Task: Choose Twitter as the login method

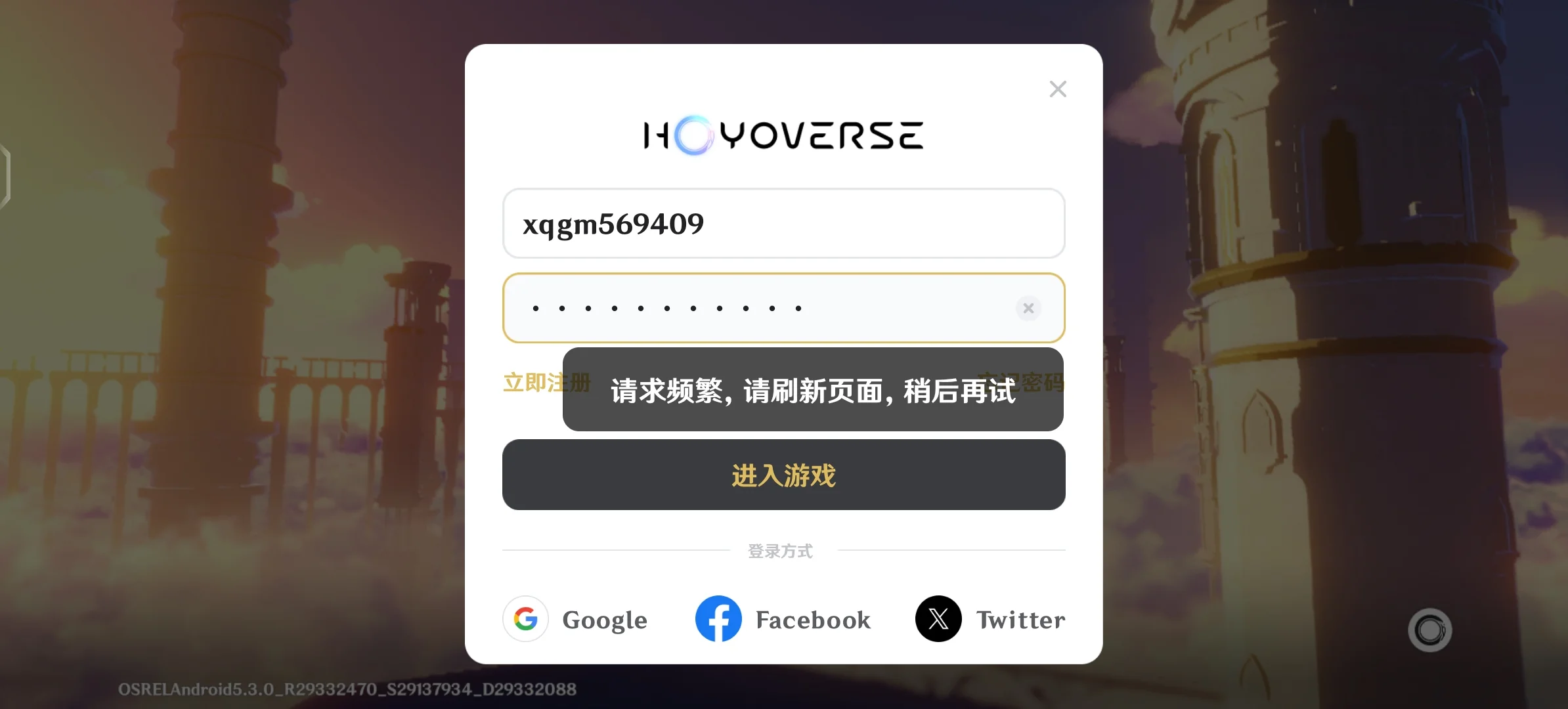Action: tap(990, 619)
